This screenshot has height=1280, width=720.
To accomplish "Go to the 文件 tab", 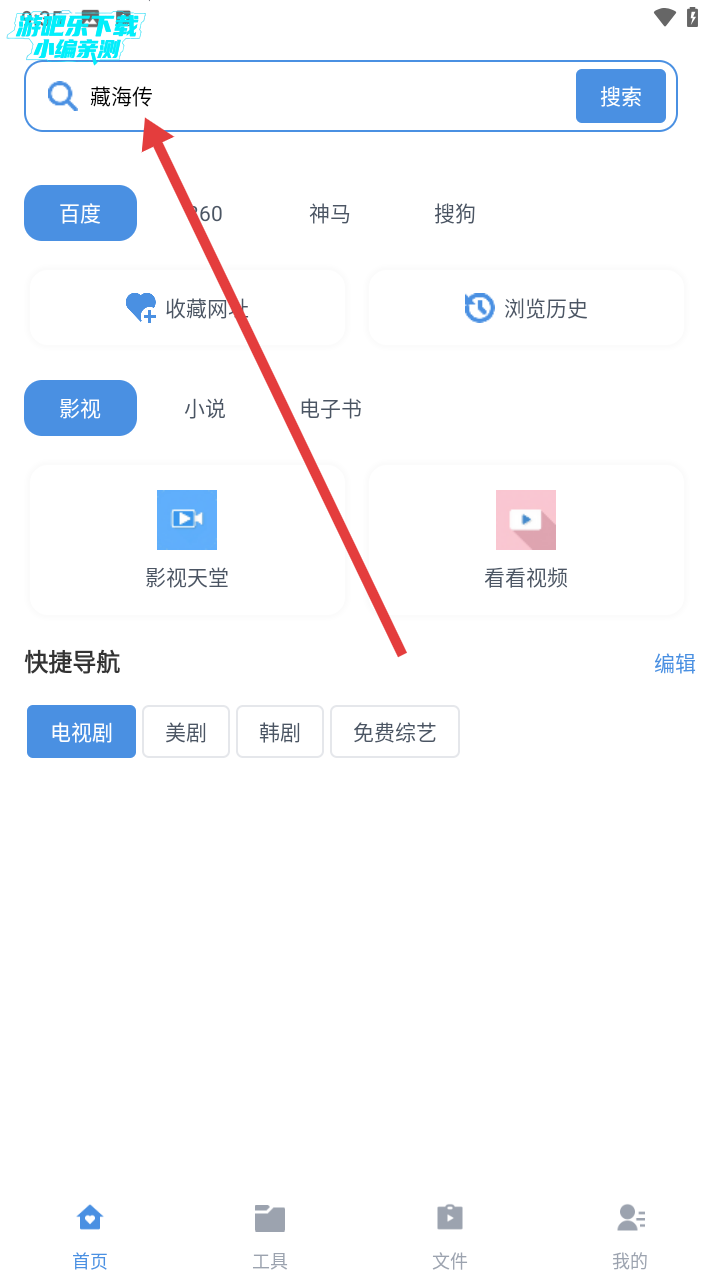I will point(450,1235).
